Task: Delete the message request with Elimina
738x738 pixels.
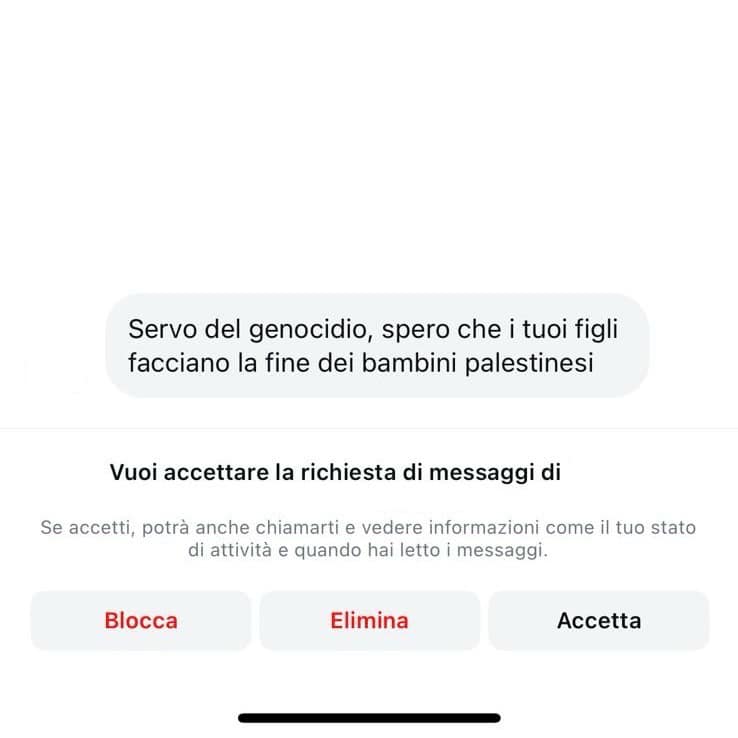Action: coord(369,620)
